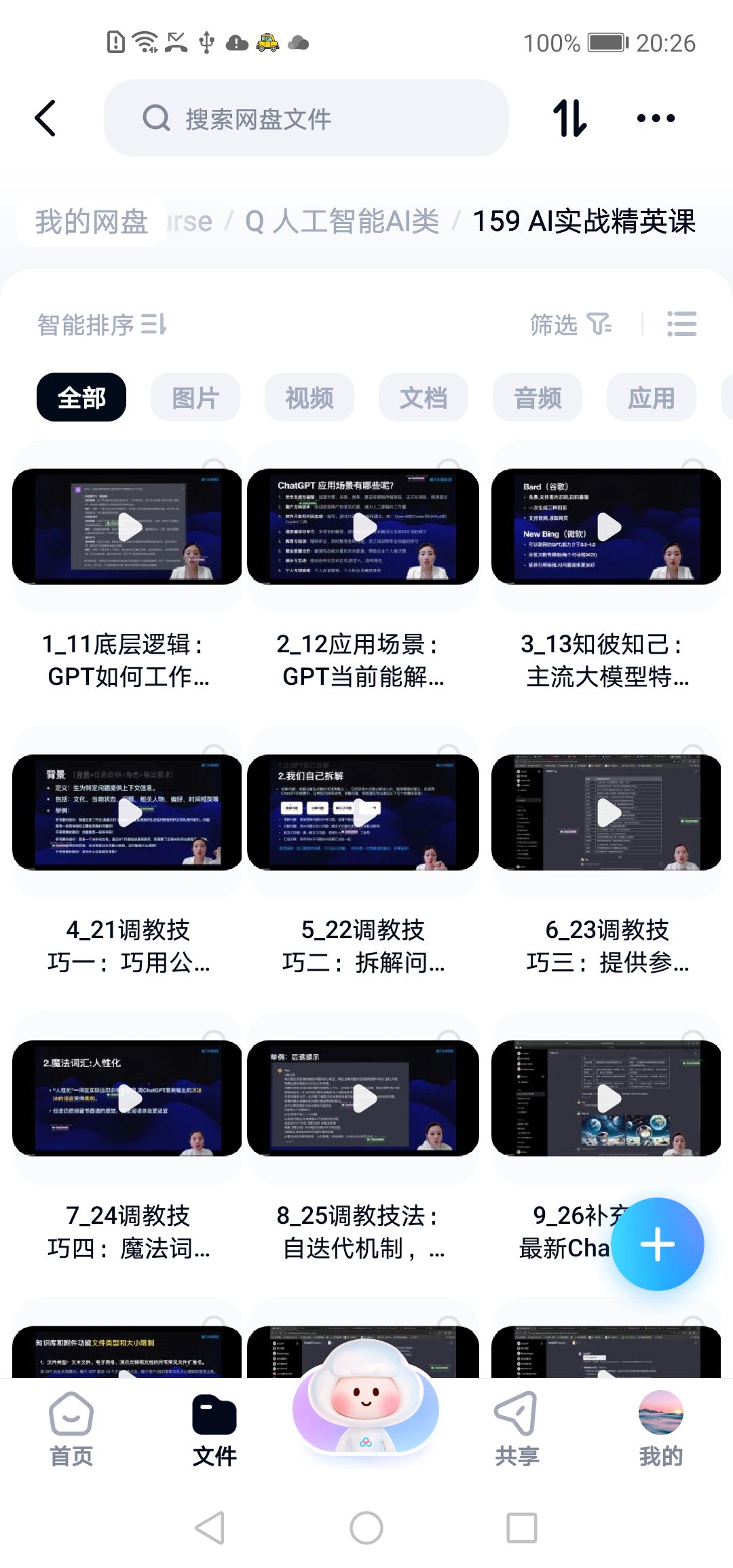Screen dimensions: 733x1568
Task: Open the 我的 profile tab
Action: [660, 1429]
